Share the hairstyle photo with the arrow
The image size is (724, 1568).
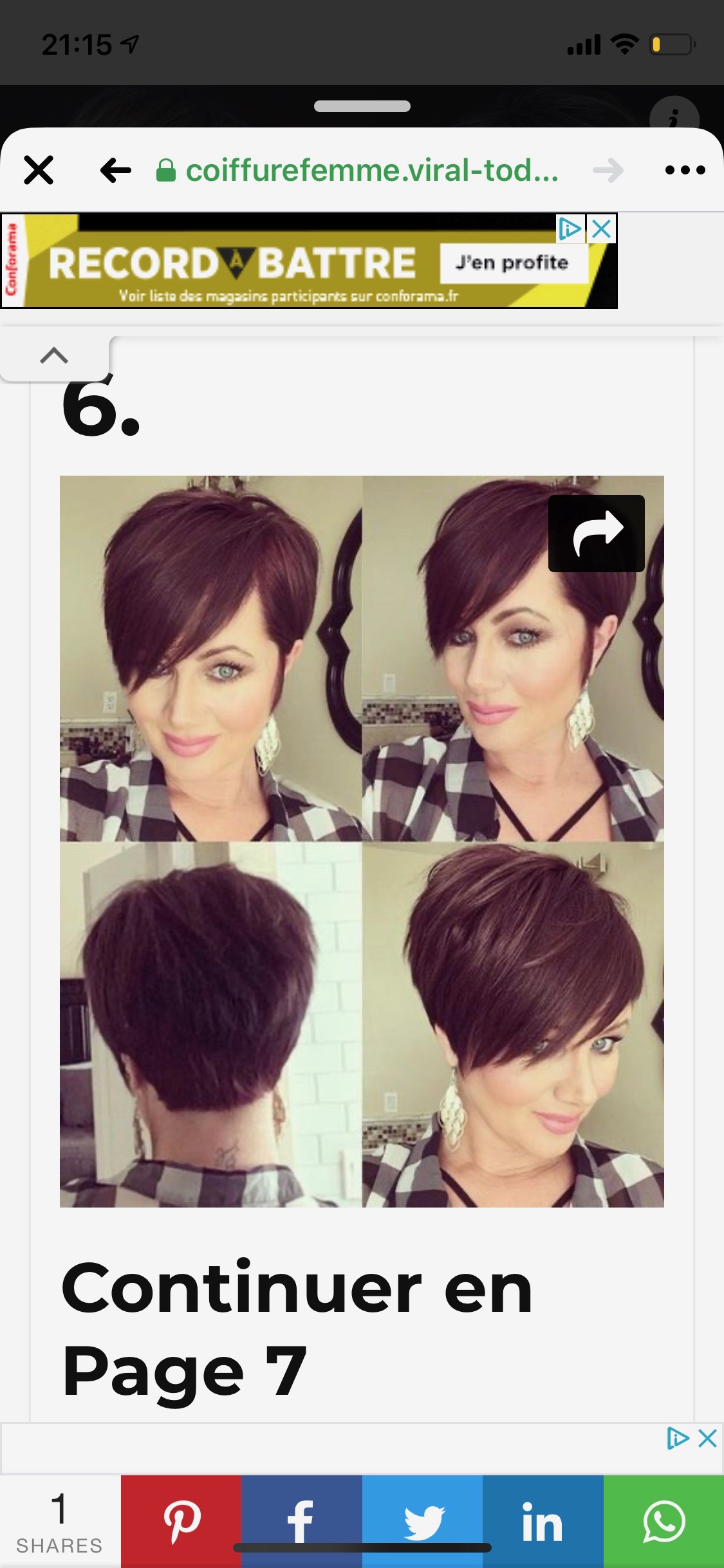click(x=597, y=533)
